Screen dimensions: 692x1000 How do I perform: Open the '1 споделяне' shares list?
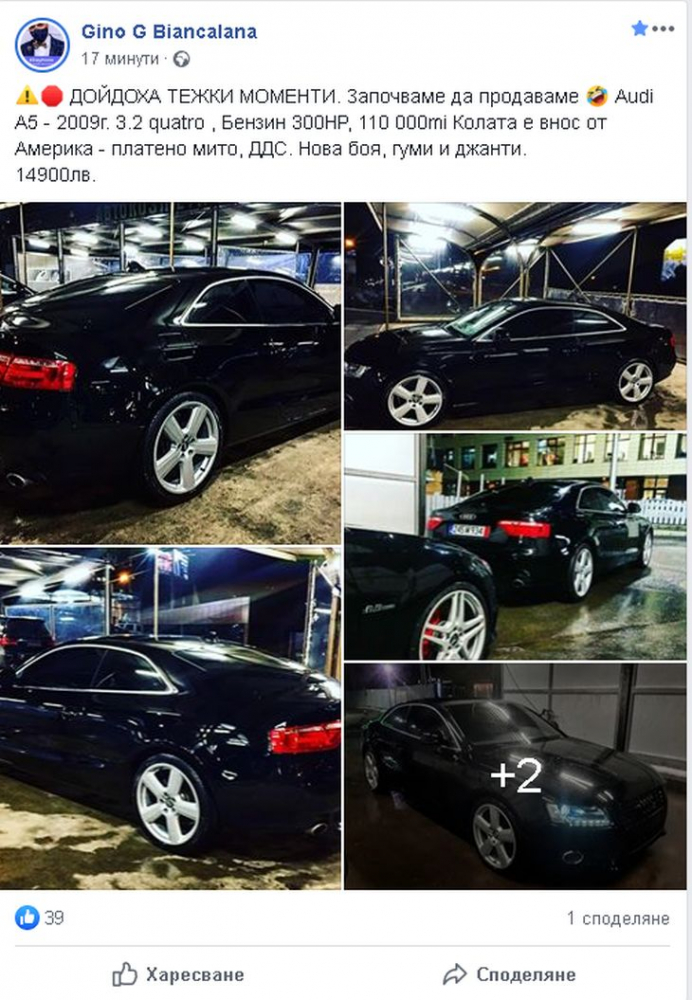pyautogui.click(x=617, y=918)
